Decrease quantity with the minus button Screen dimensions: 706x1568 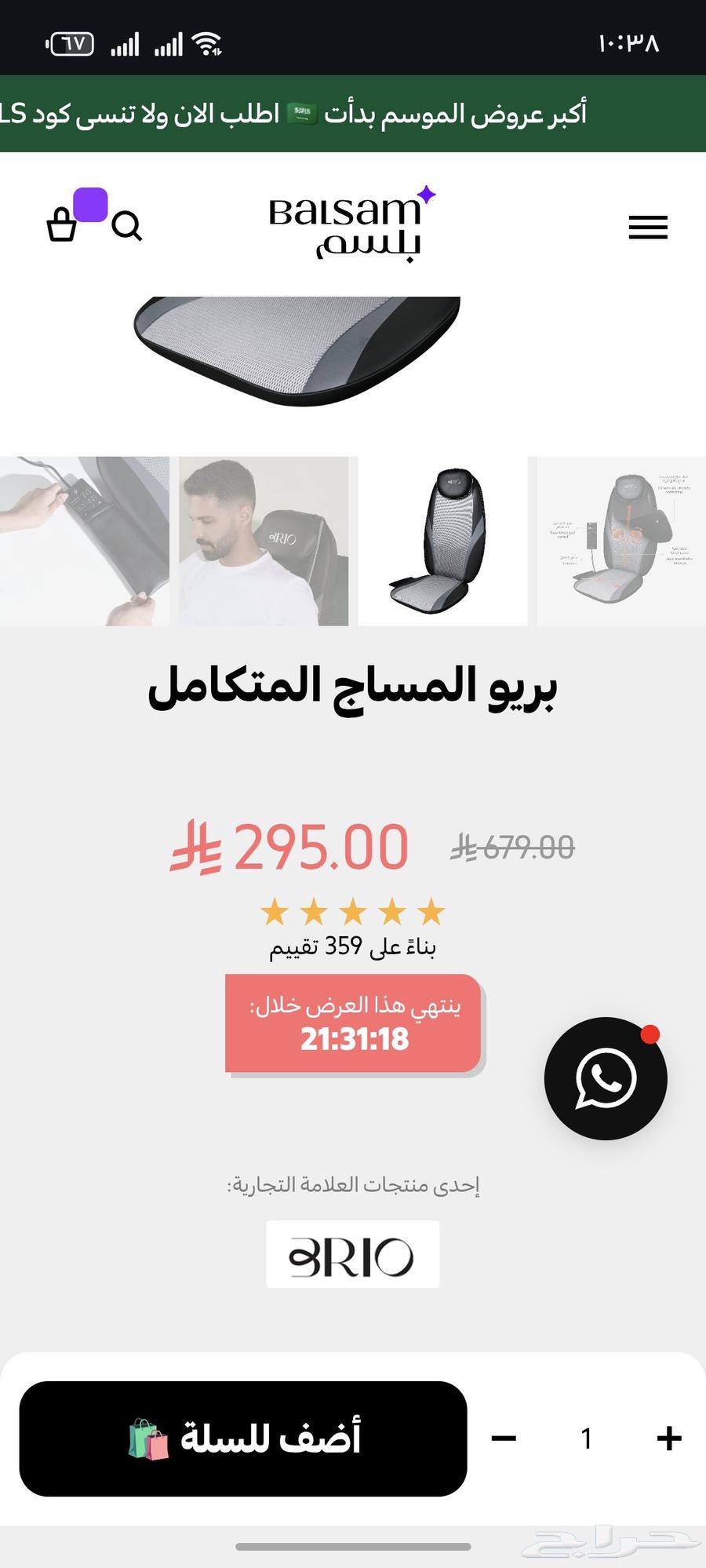[x=504, y=1439]
